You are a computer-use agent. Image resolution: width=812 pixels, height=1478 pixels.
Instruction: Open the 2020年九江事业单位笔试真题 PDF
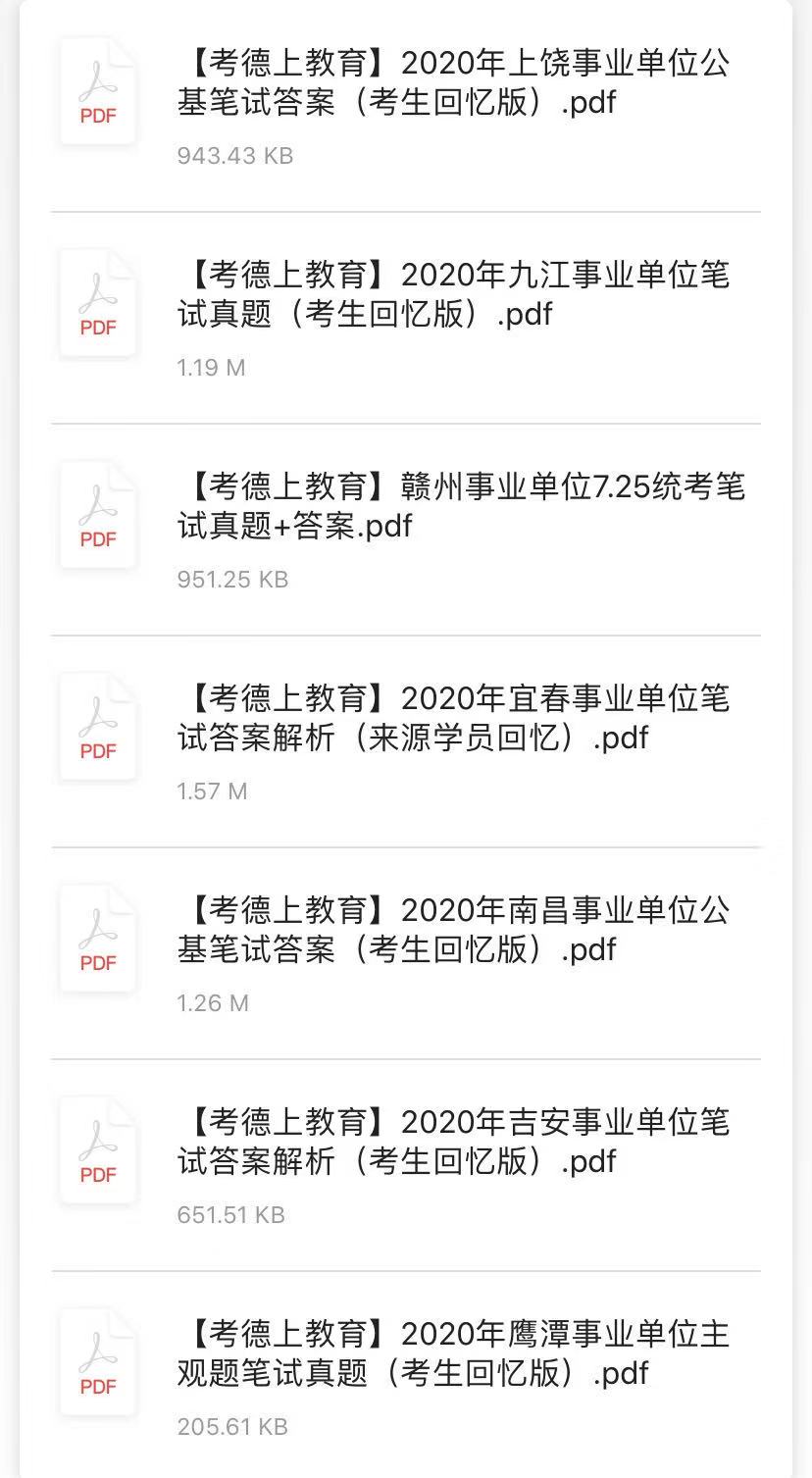click(406, 319)
